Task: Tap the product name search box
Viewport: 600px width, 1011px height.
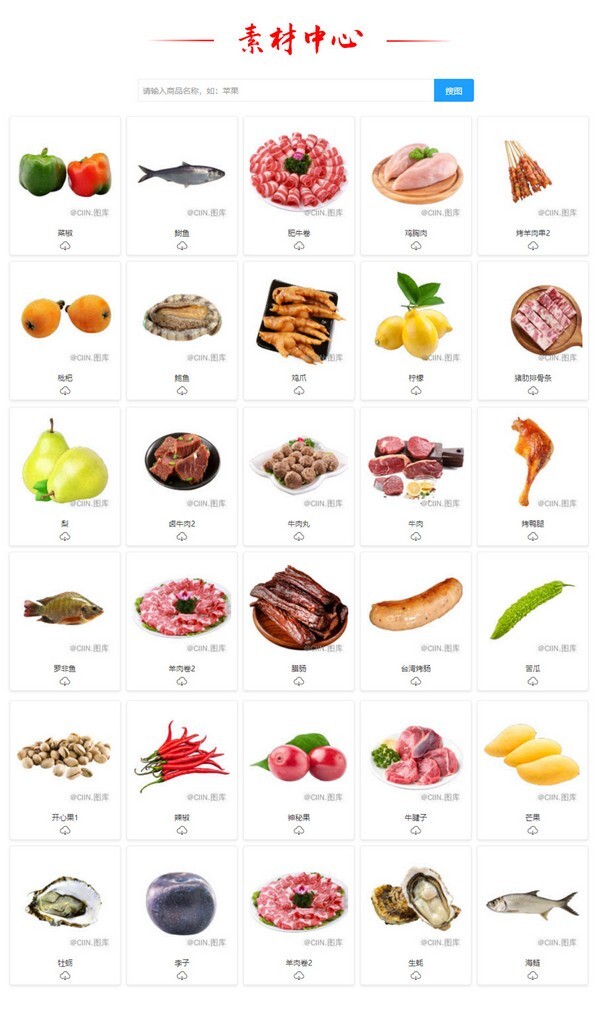Action: [285, 91]
